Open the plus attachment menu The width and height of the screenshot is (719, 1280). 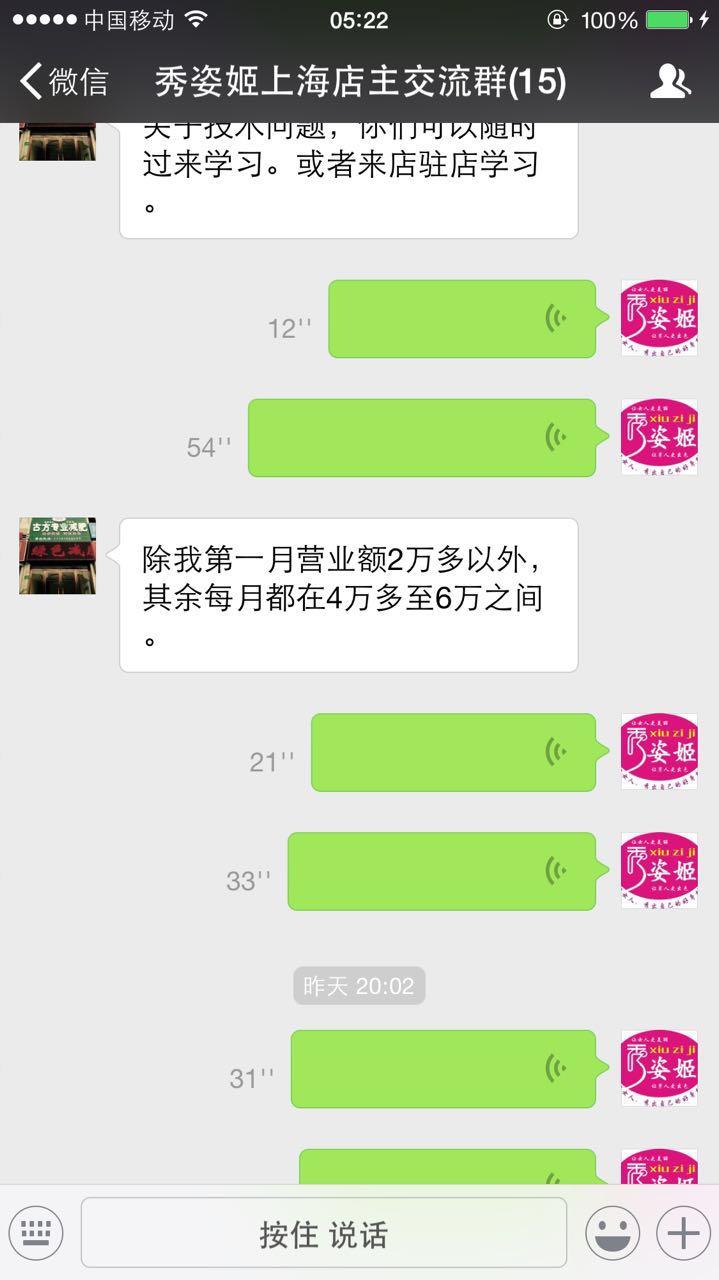[683, 1233]
